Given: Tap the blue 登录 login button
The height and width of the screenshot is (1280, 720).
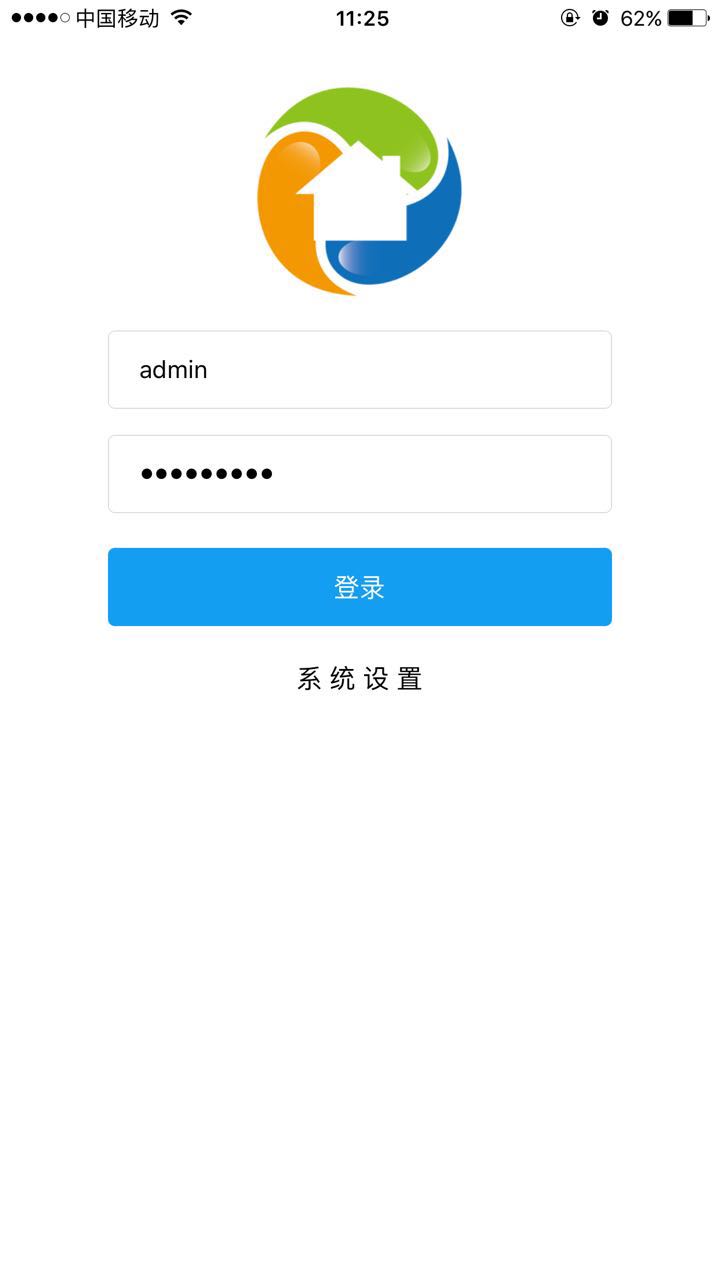Looking at the screenshot, I should pos(360,587).
